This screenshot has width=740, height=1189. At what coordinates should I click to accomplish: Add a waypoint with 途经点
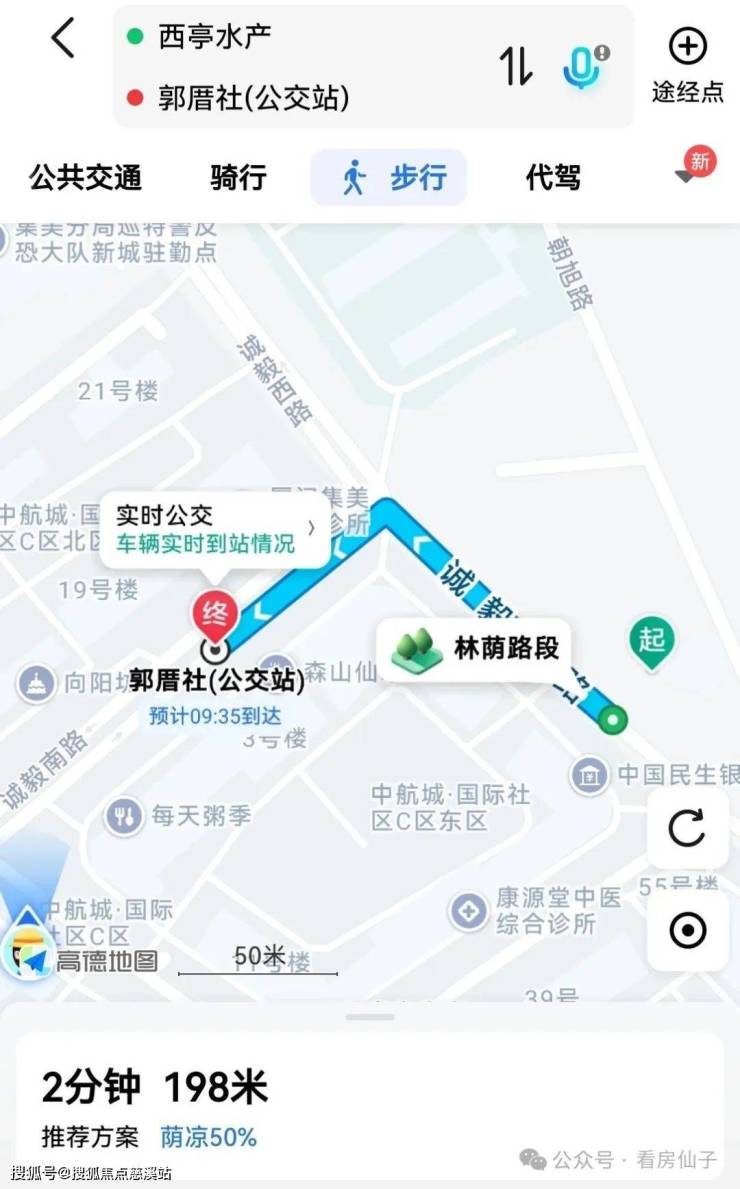point(687,64)
